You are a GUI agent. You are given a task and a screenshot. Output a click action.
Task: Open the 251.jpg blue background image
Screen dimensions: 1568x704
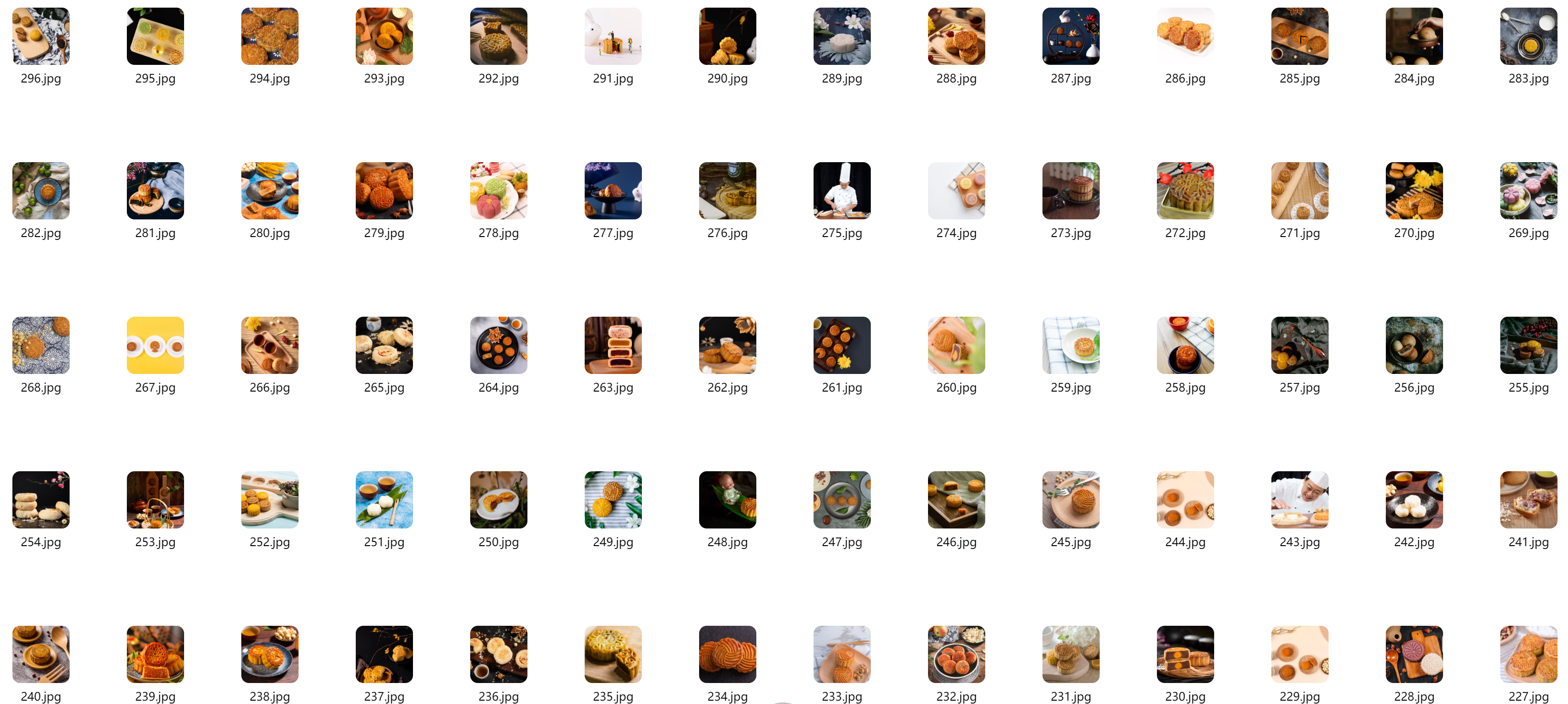pos(384,500)
